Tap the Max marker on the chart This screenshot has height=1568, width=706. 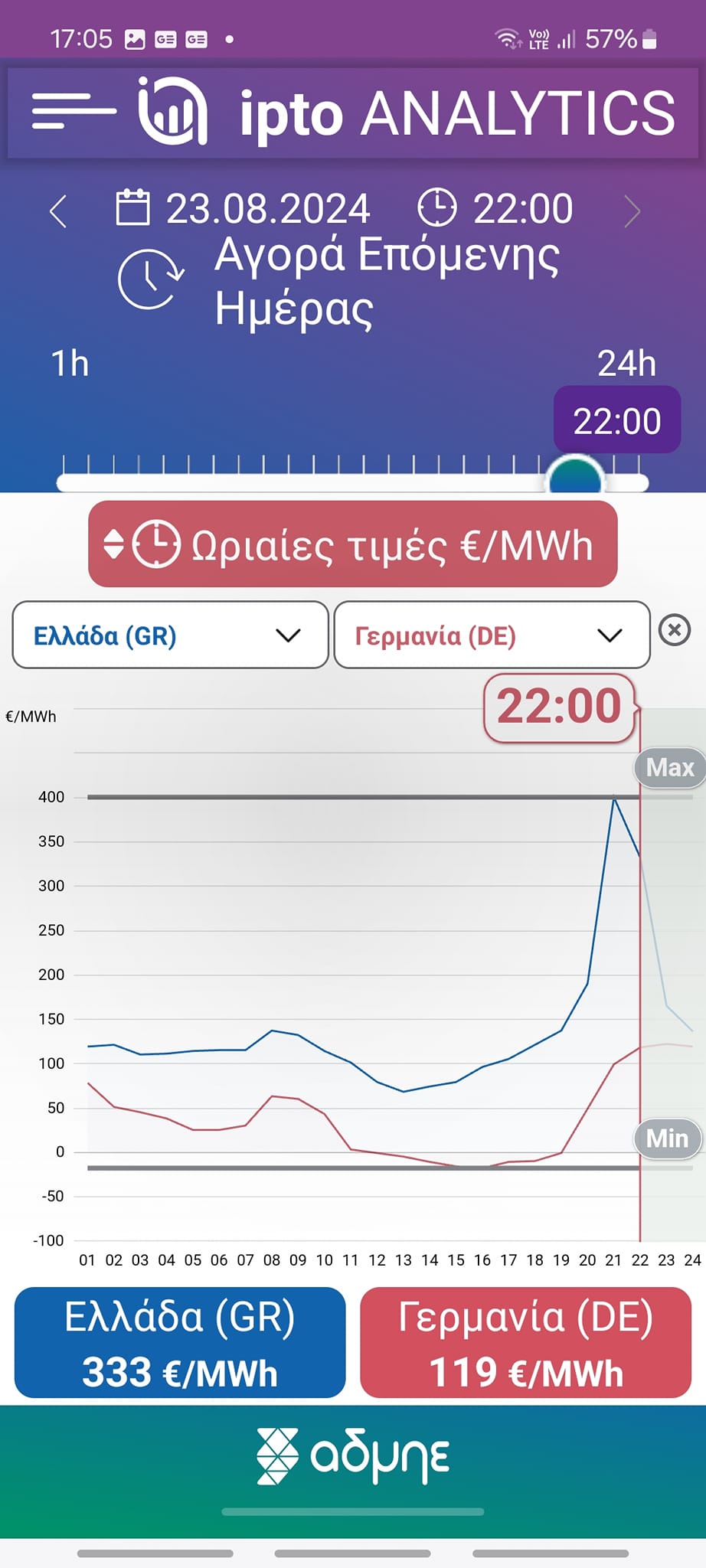(x=670, y=767)
